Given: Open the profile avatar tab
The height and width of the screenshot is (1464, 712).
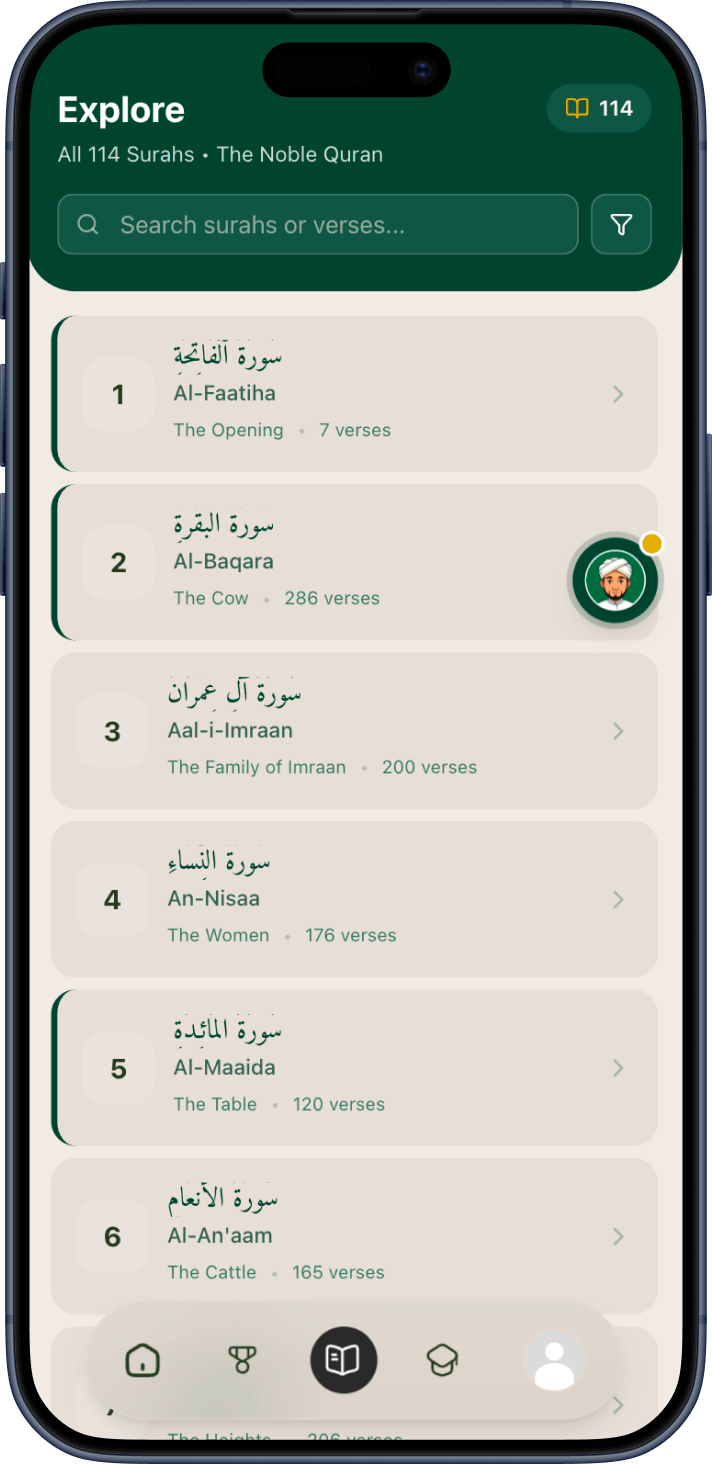Looking at the screenshot, I should [554, 1360].
